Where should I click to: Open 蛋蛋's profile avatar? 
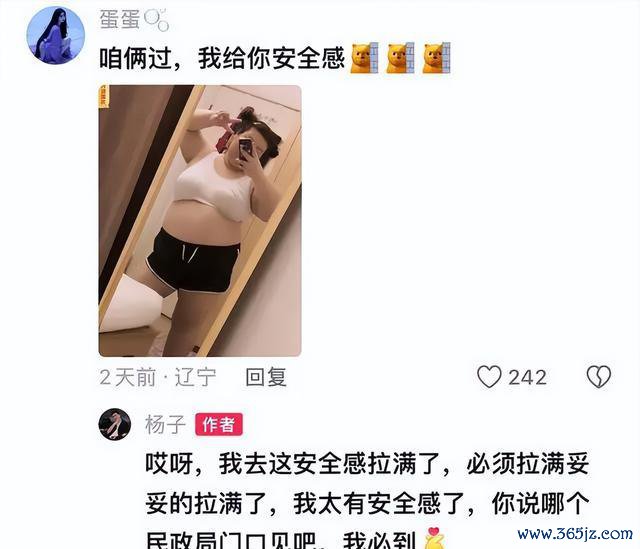click(x=56, y=35)
